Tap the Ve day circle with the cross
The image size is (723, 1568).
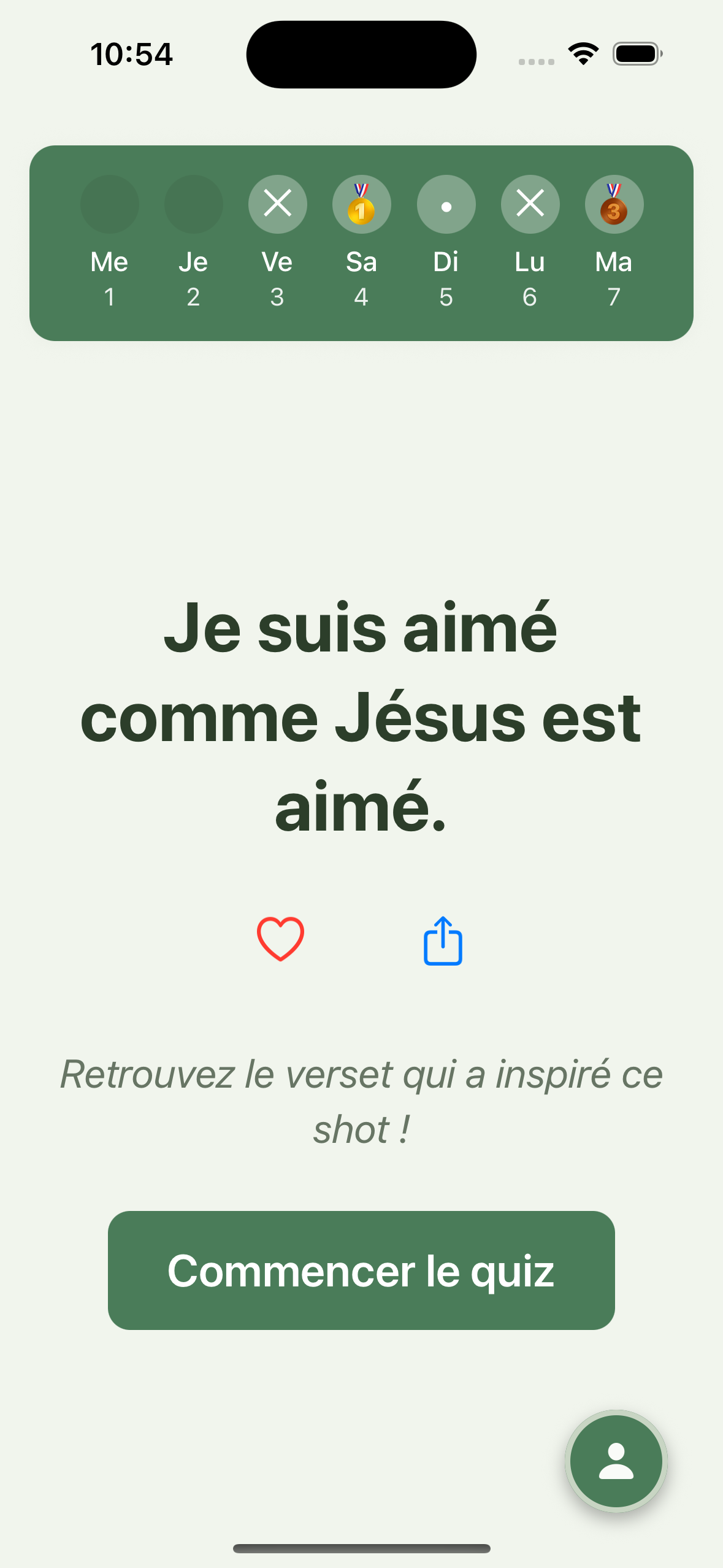(277, 204)
